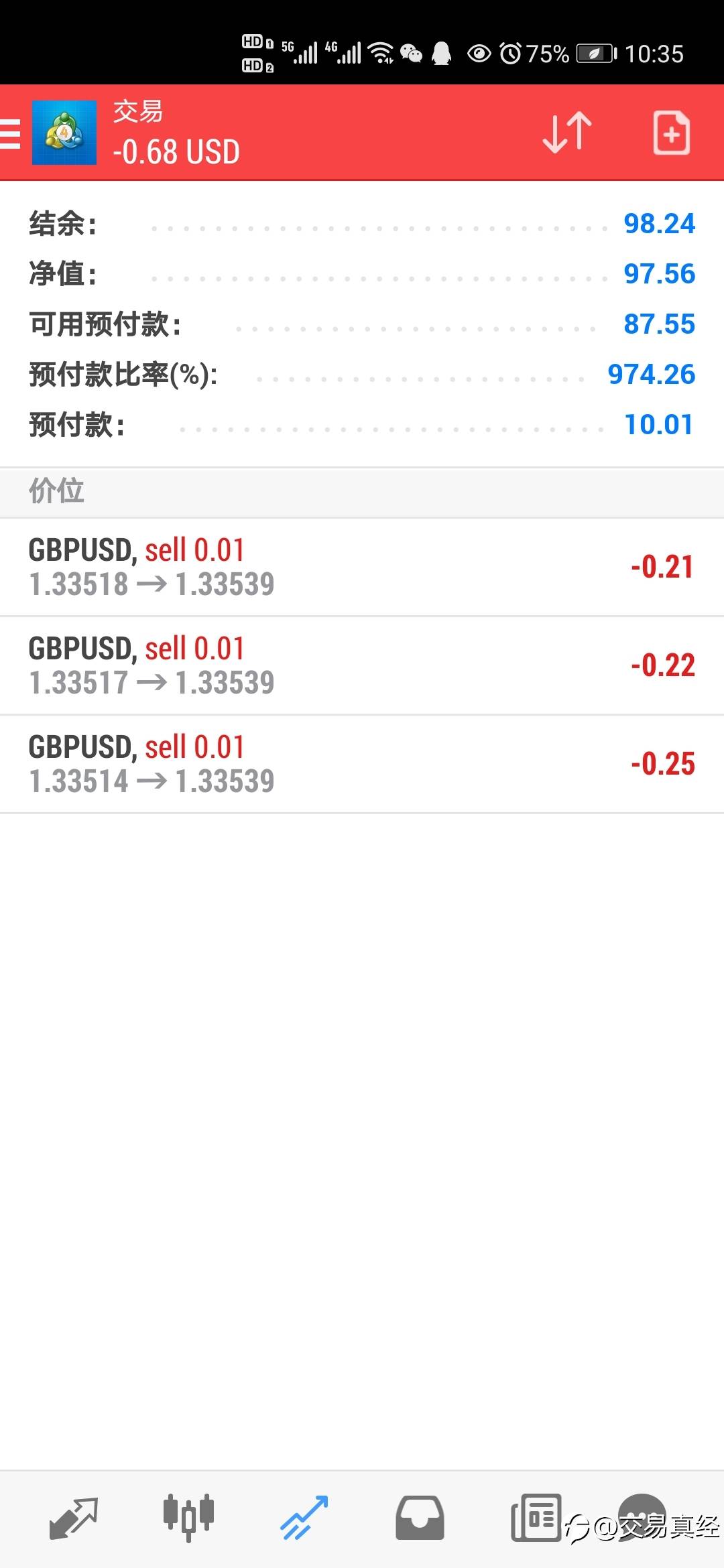Sort the open positions list
This screenshot has width=724, height=1568.
(566, 133)
